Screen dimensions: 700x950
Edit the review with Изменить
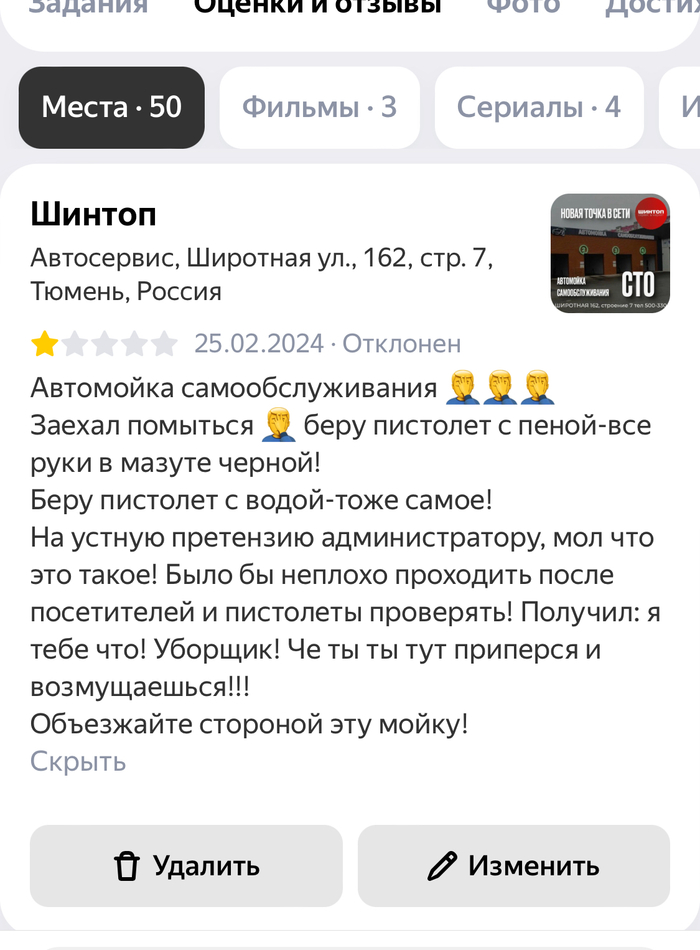pos(513,865)
